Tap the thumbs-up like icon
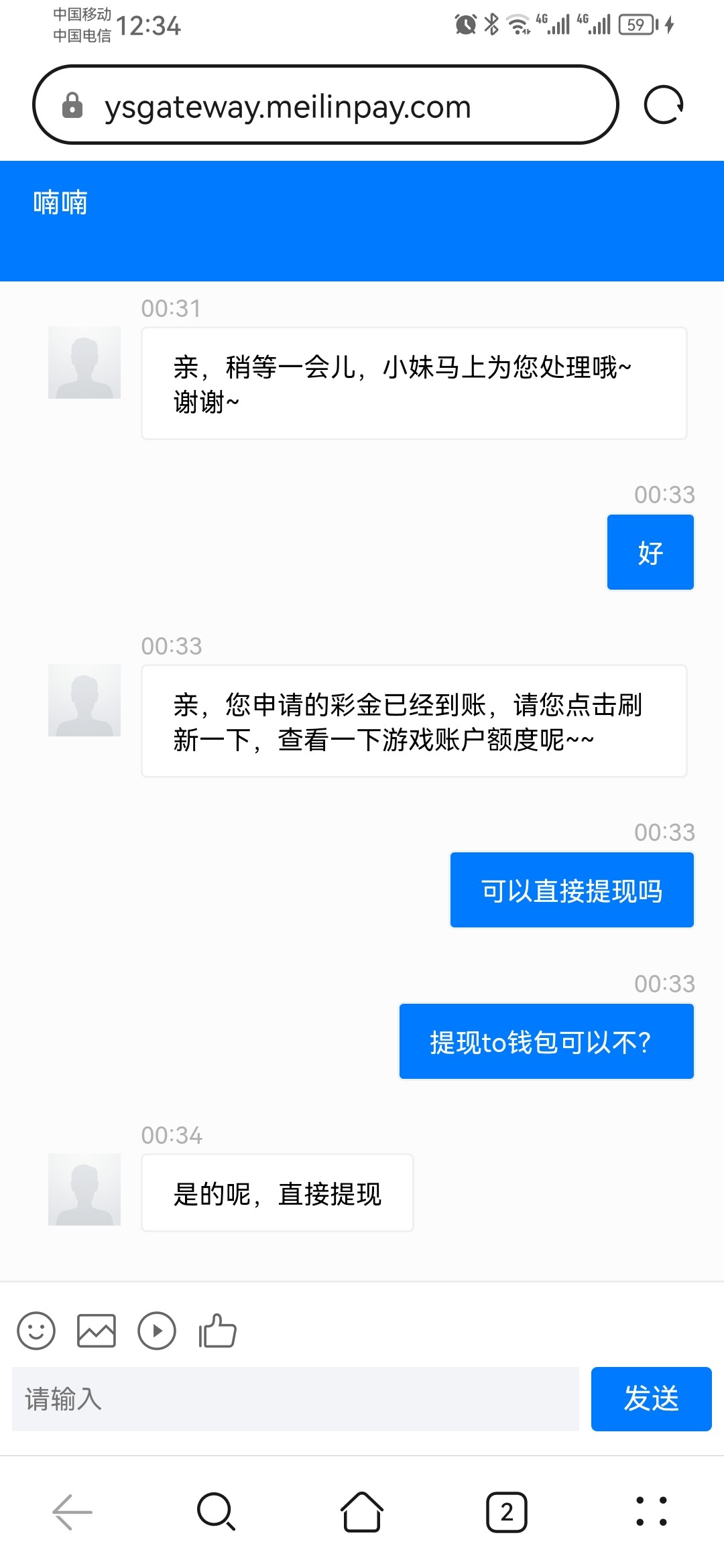Viewport: 724px width, 1568px height. (218, 1331)
